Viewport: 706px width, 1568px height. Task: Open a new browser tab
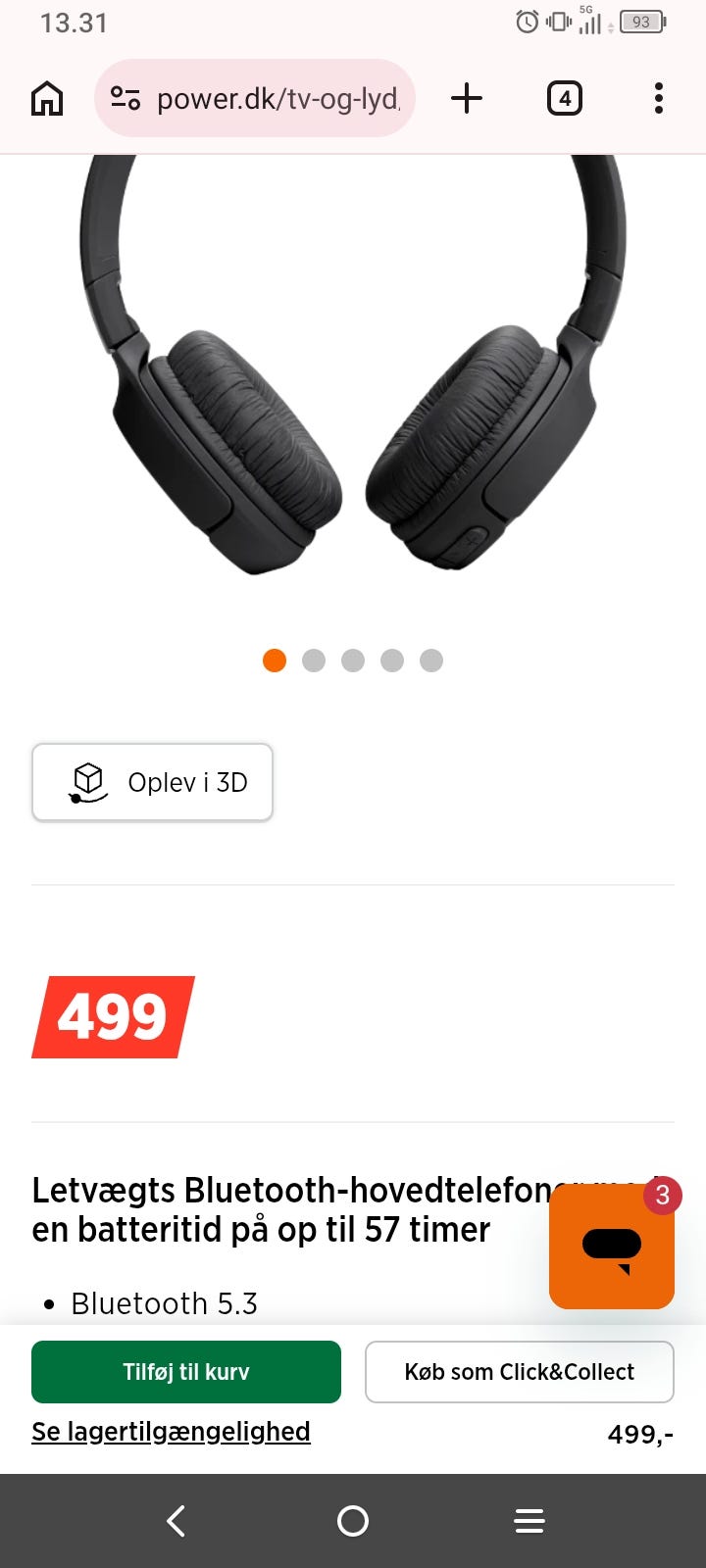(x=467, y=99)
